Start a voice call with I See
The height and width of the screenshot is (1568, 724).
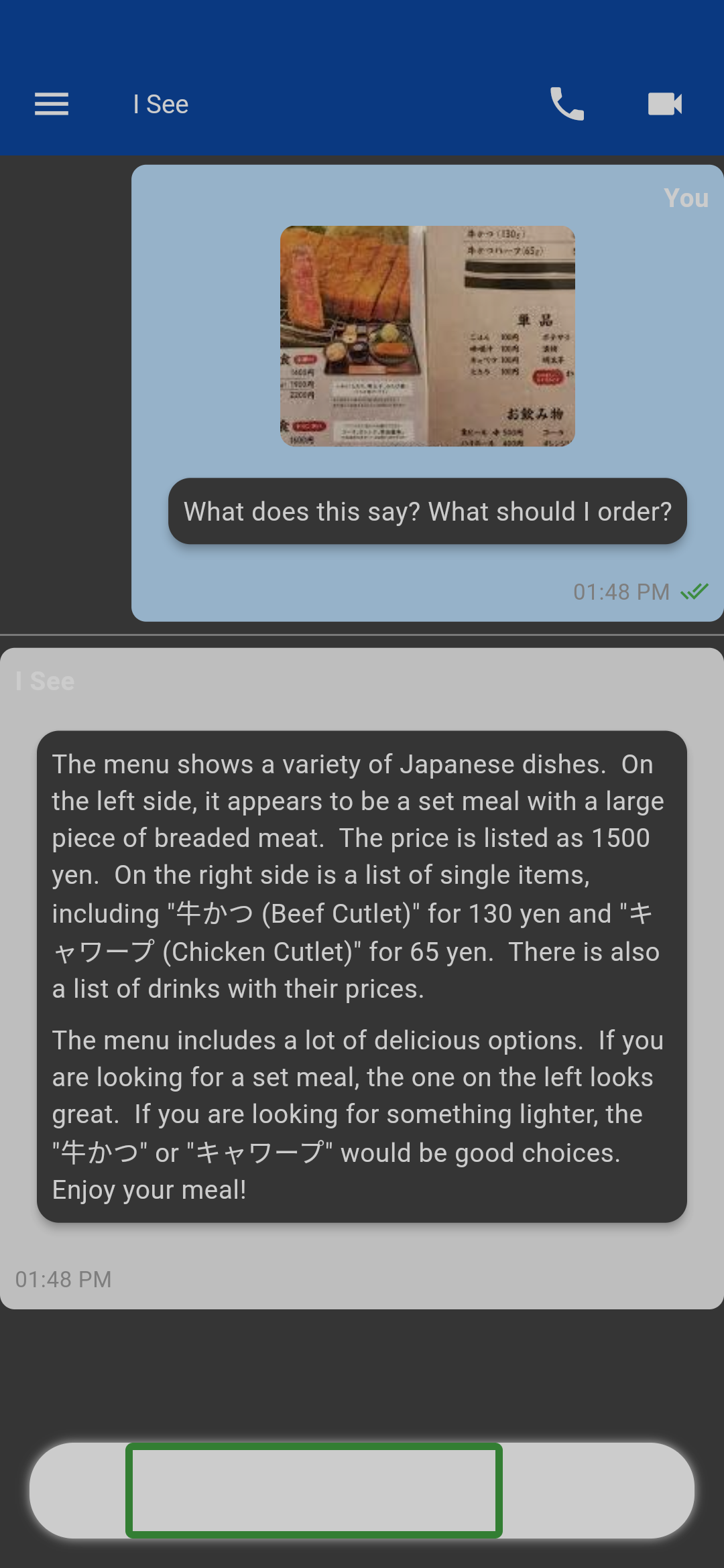pyautogui.click(x=567, y=105)
